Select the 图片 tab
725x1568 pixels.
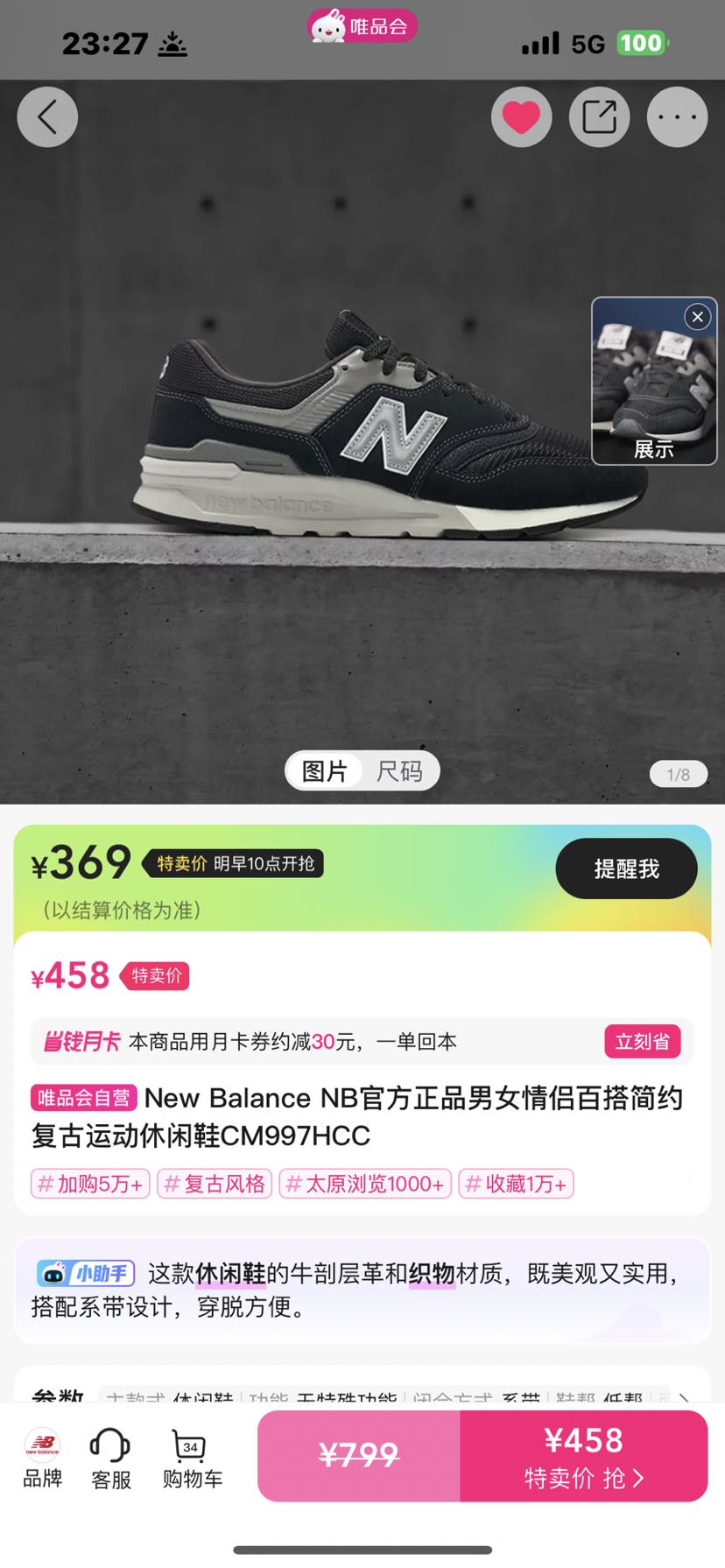pos(325,771)
